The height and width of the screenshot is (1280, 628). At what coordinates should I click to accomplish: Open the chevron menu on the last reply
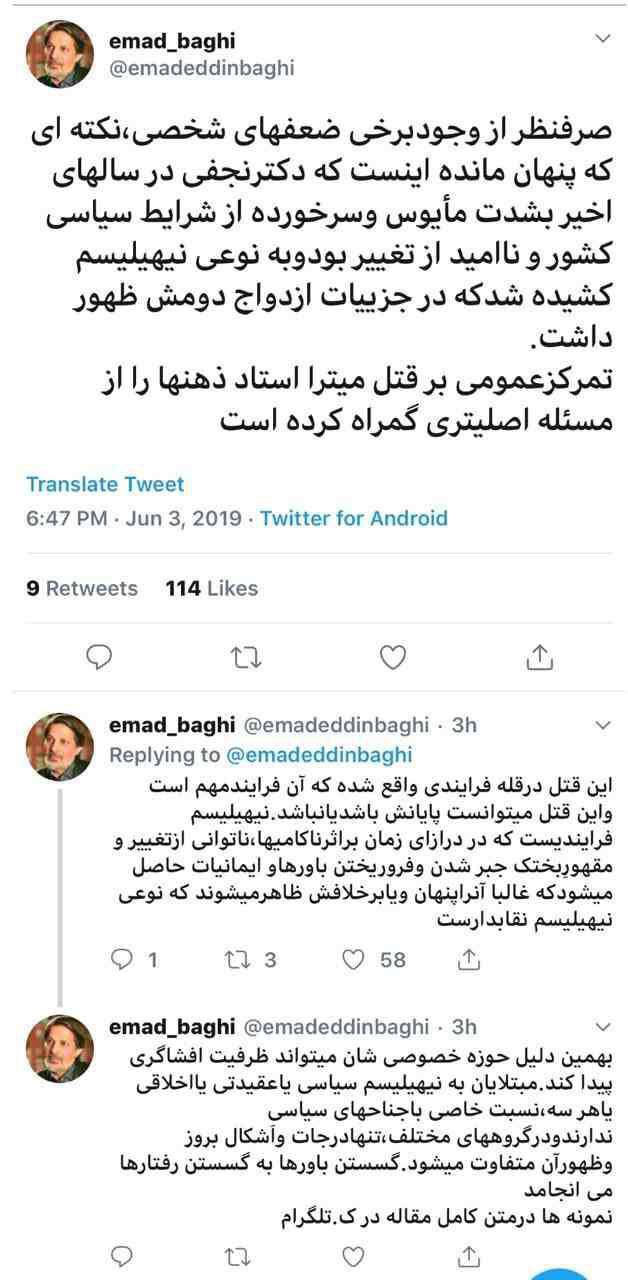click(x=603, y=1025)
